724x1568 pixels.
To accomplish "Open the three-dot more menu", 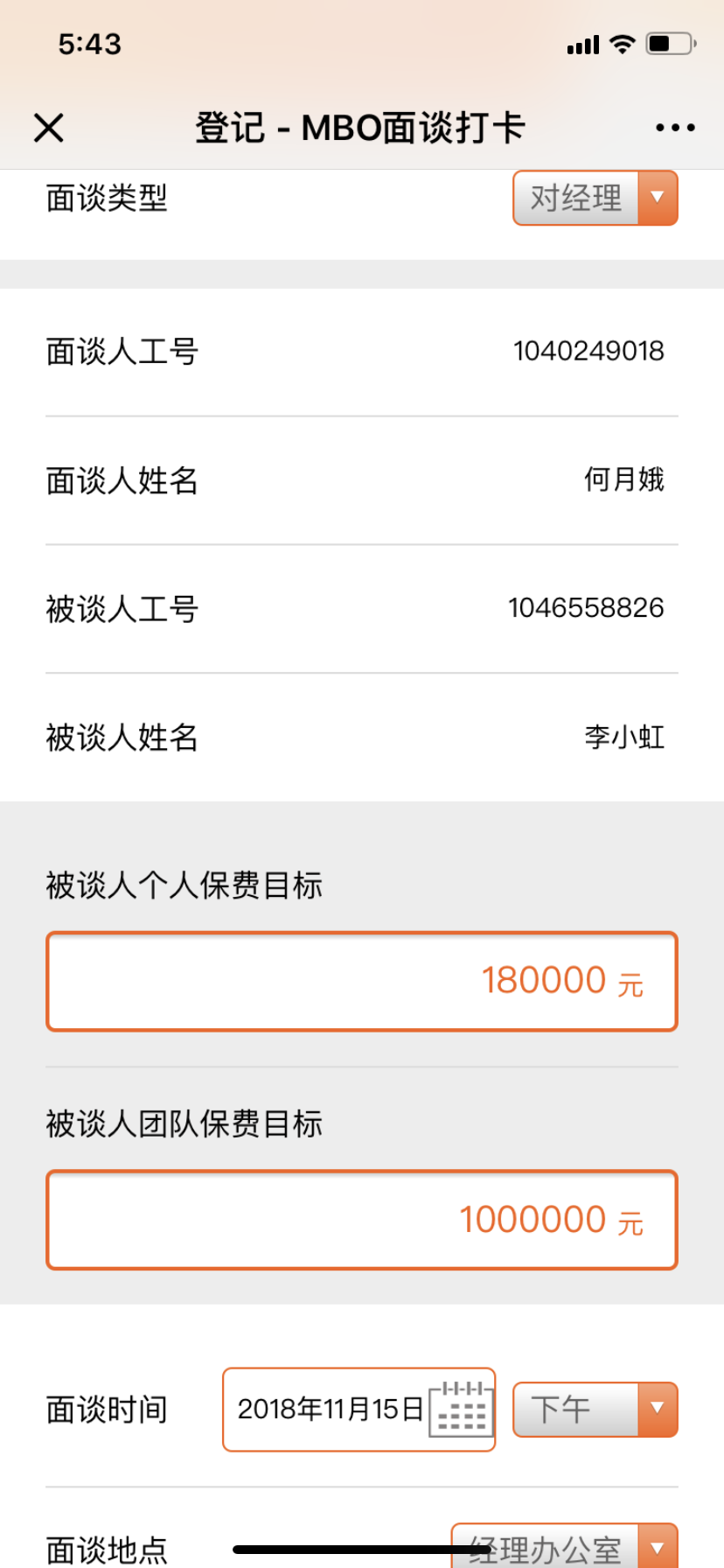I will (675, 128).
